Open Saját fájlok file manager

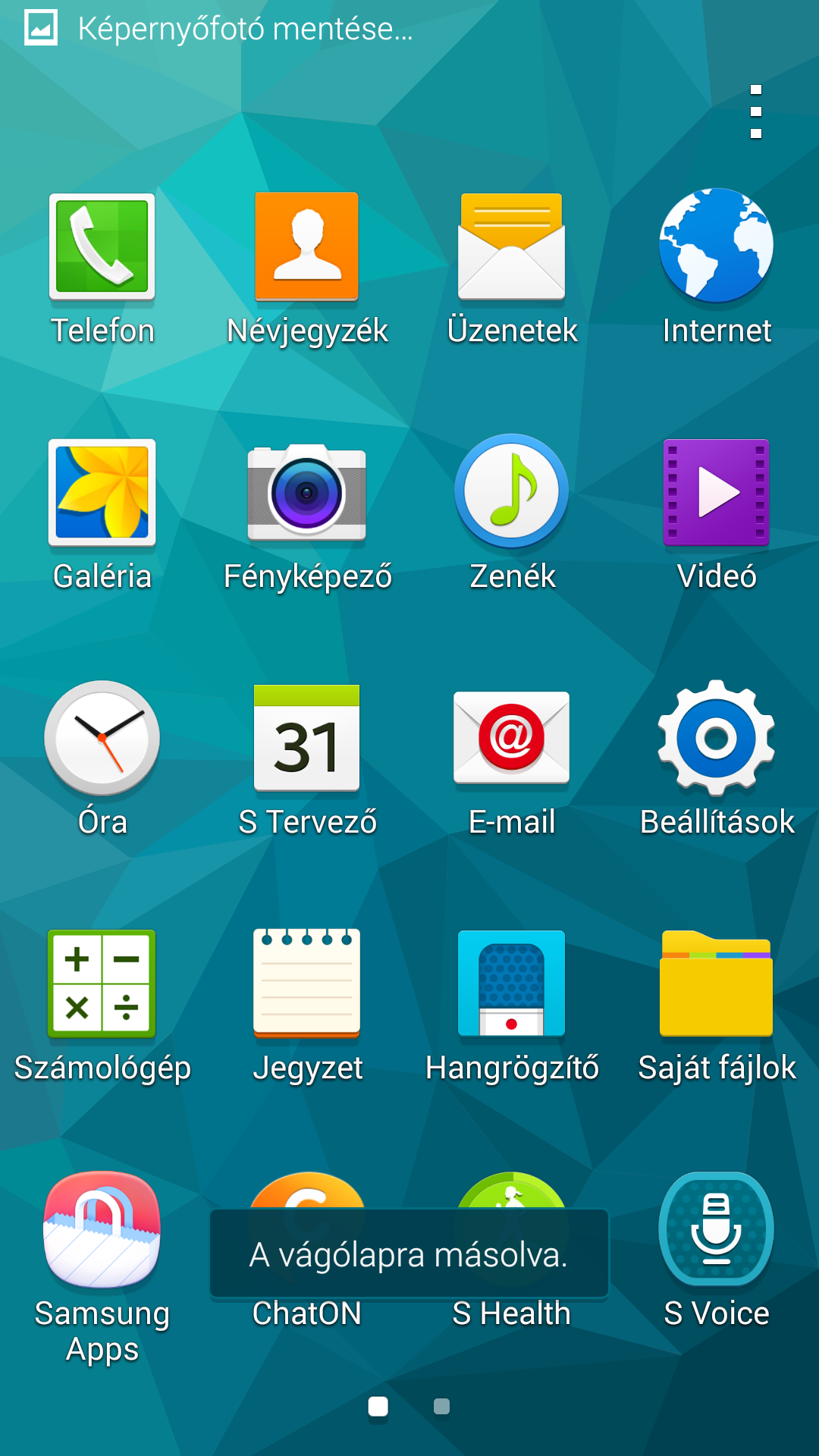tap(717, 984)
